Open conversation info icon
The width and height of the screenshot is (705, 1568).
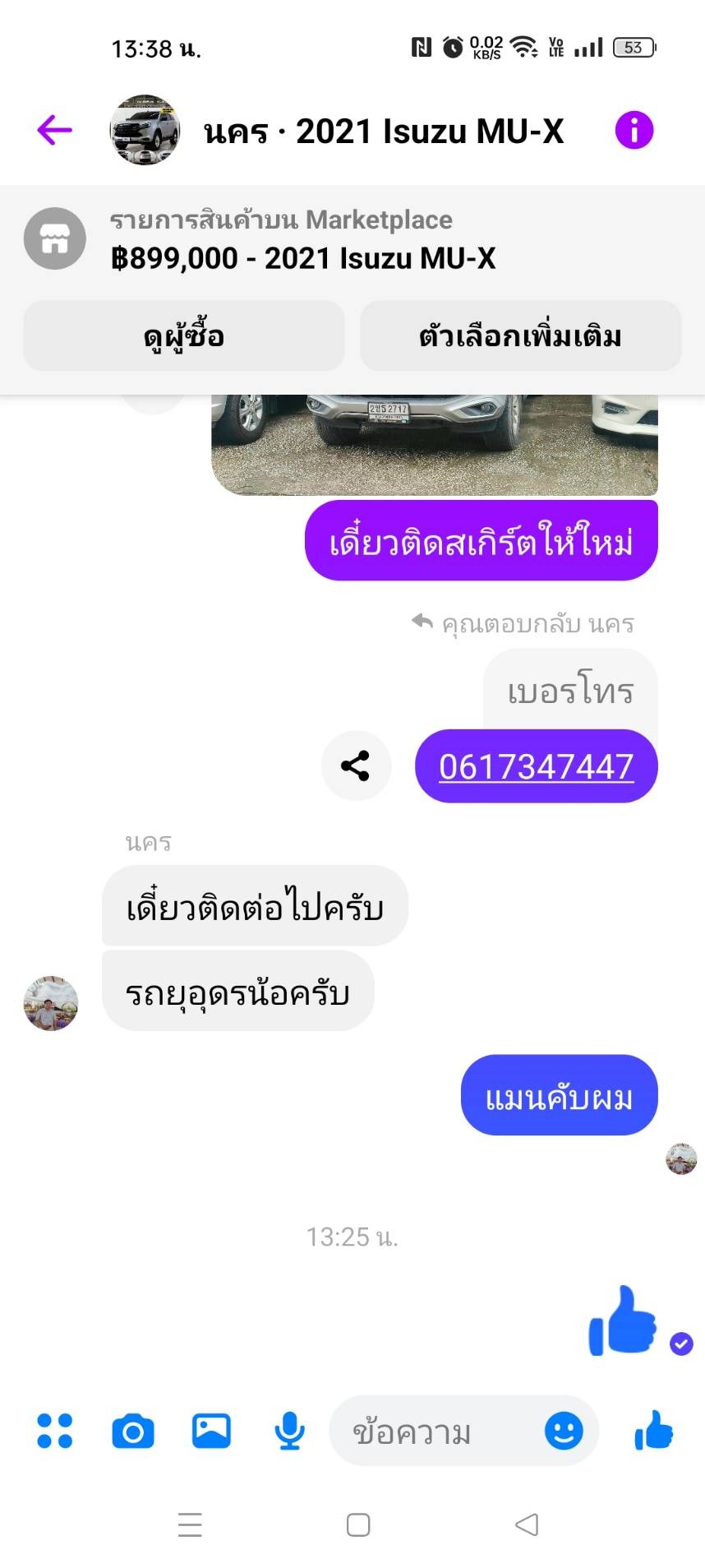634,130
